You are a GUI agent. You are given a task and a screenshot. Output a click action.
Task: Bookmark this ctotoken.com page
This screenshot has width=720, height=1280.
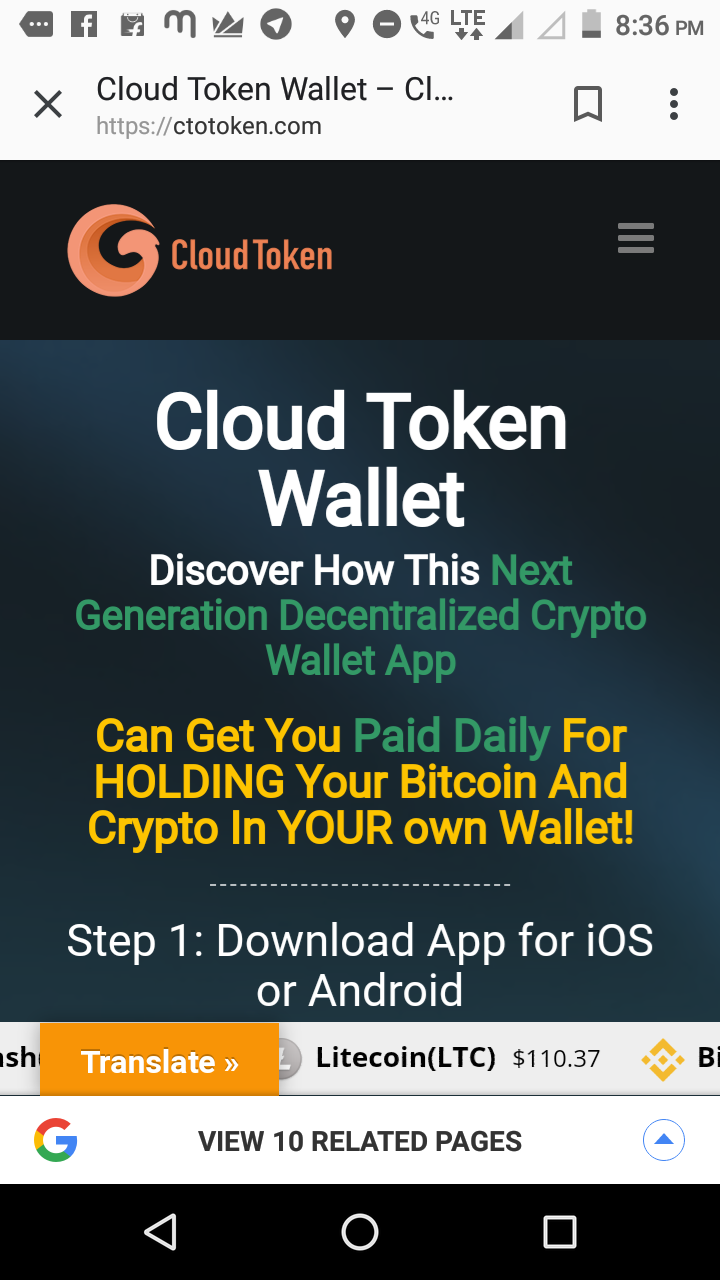click(588, 104)
